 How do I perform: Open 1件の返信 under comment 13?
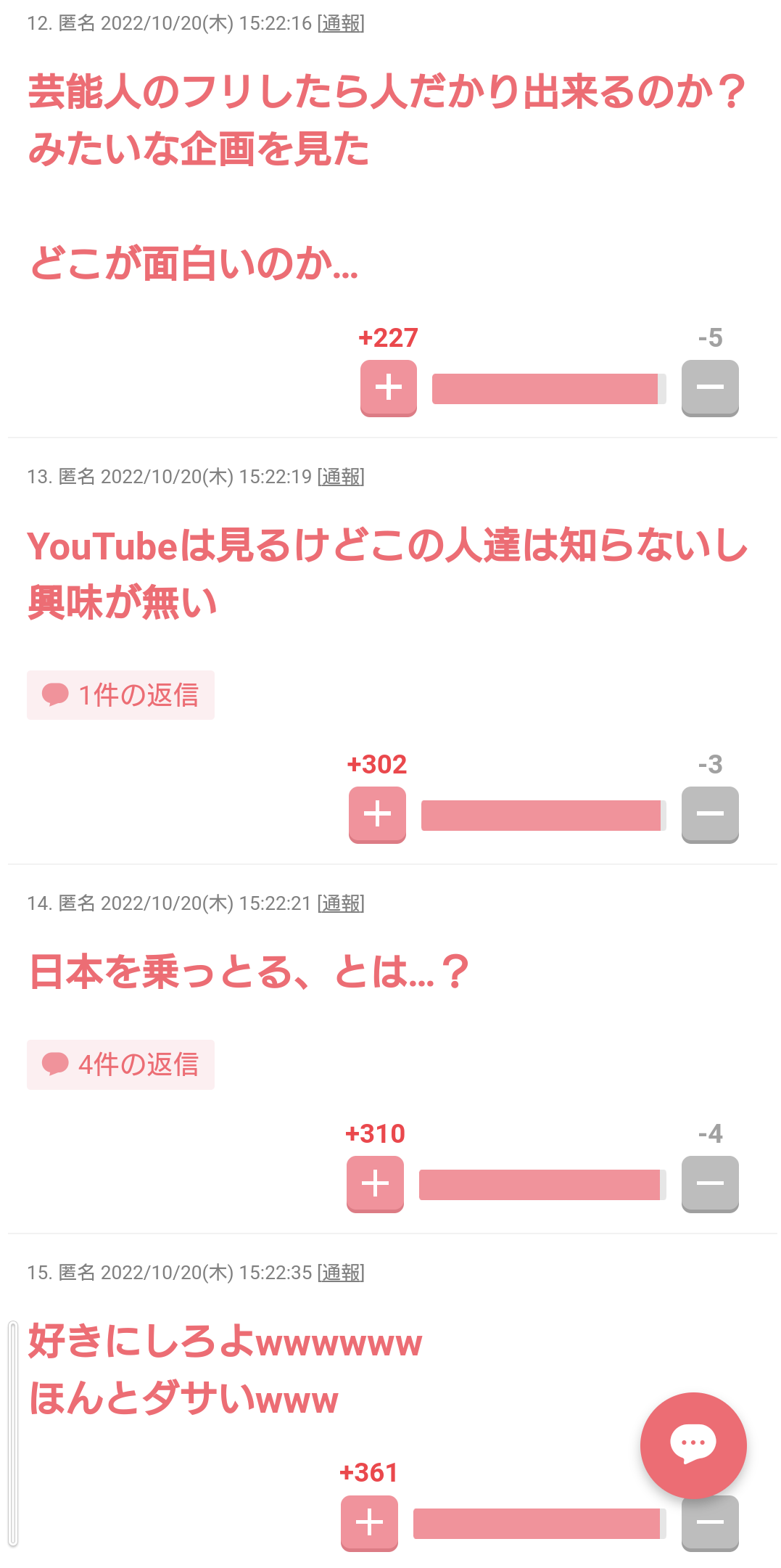[120, 695]
